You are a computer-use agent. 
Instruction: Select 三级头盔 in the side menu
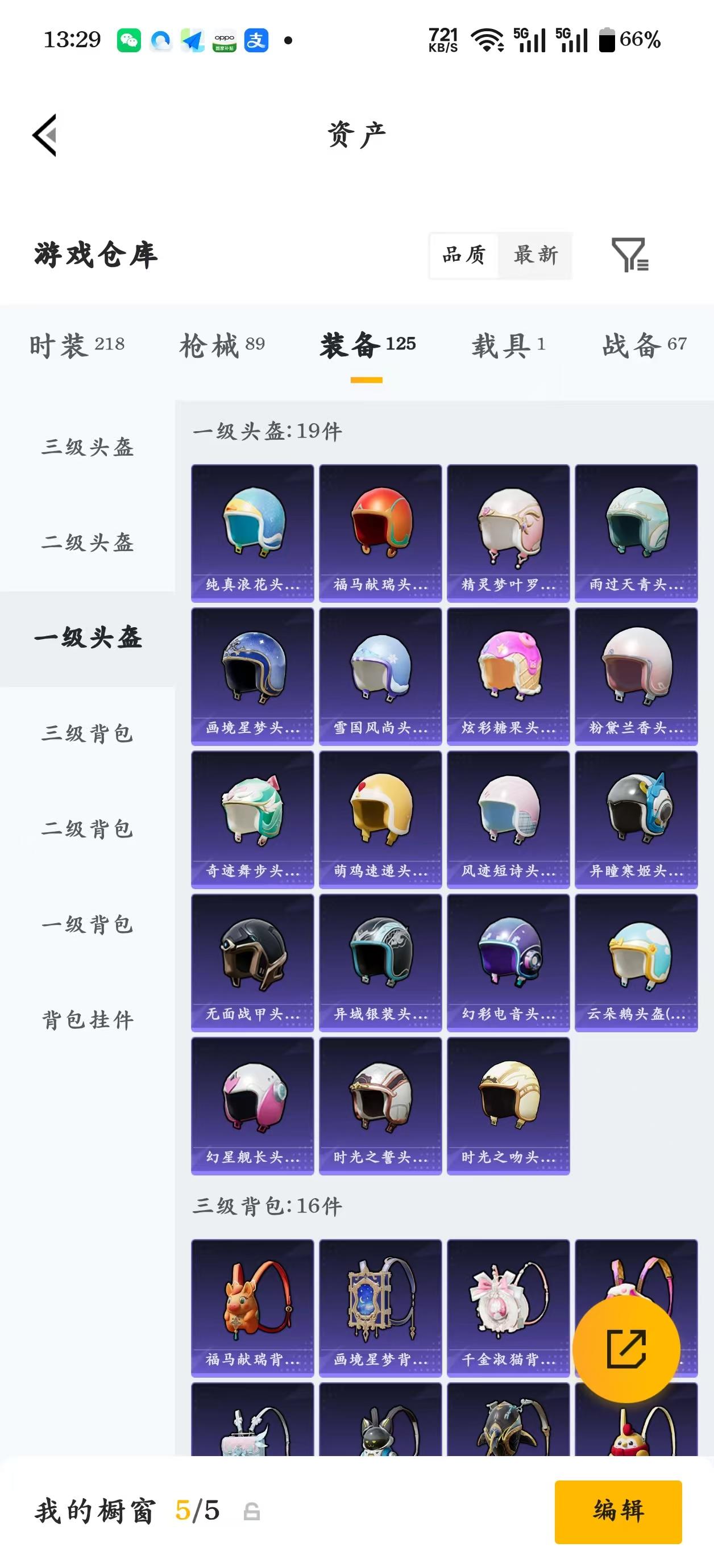point(88,448)
